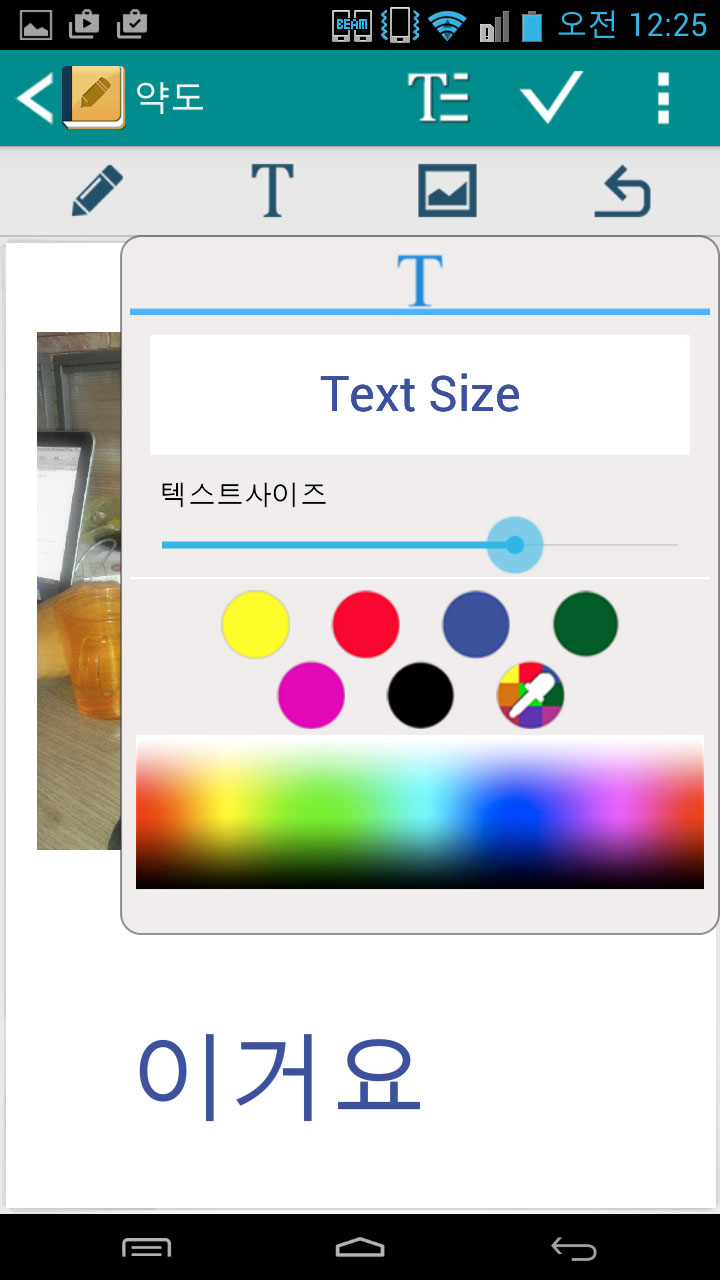Undo the last action

[623, 191]
